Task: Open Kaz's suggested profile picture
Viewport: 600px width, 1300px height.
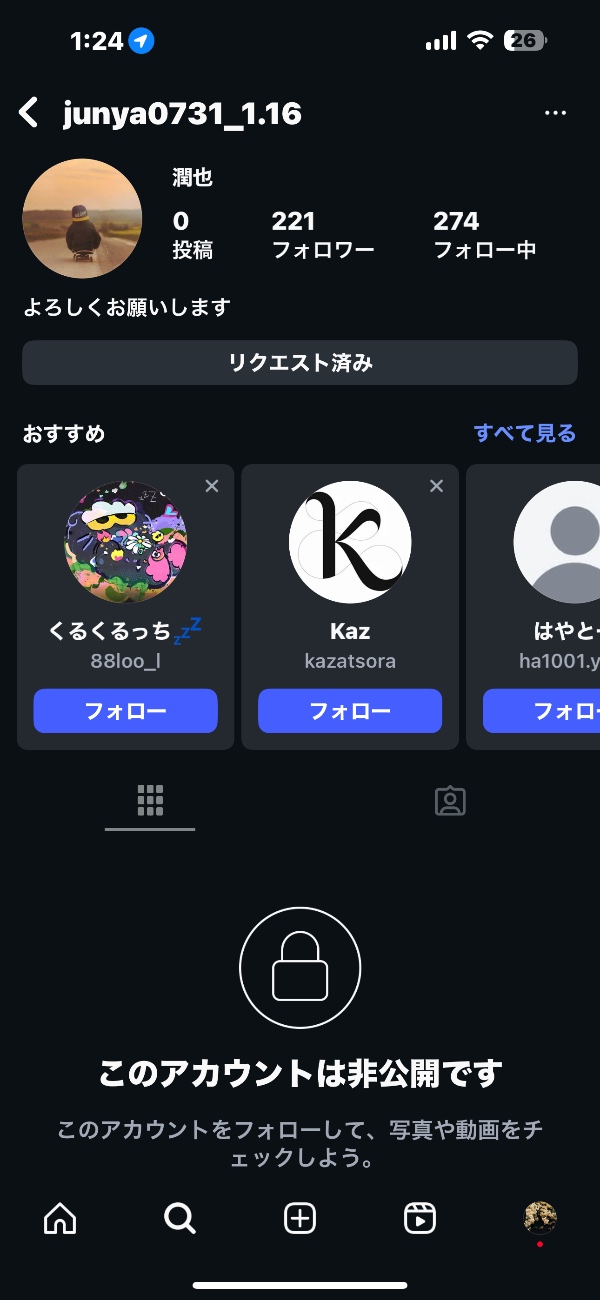Action: click(350, 542)
